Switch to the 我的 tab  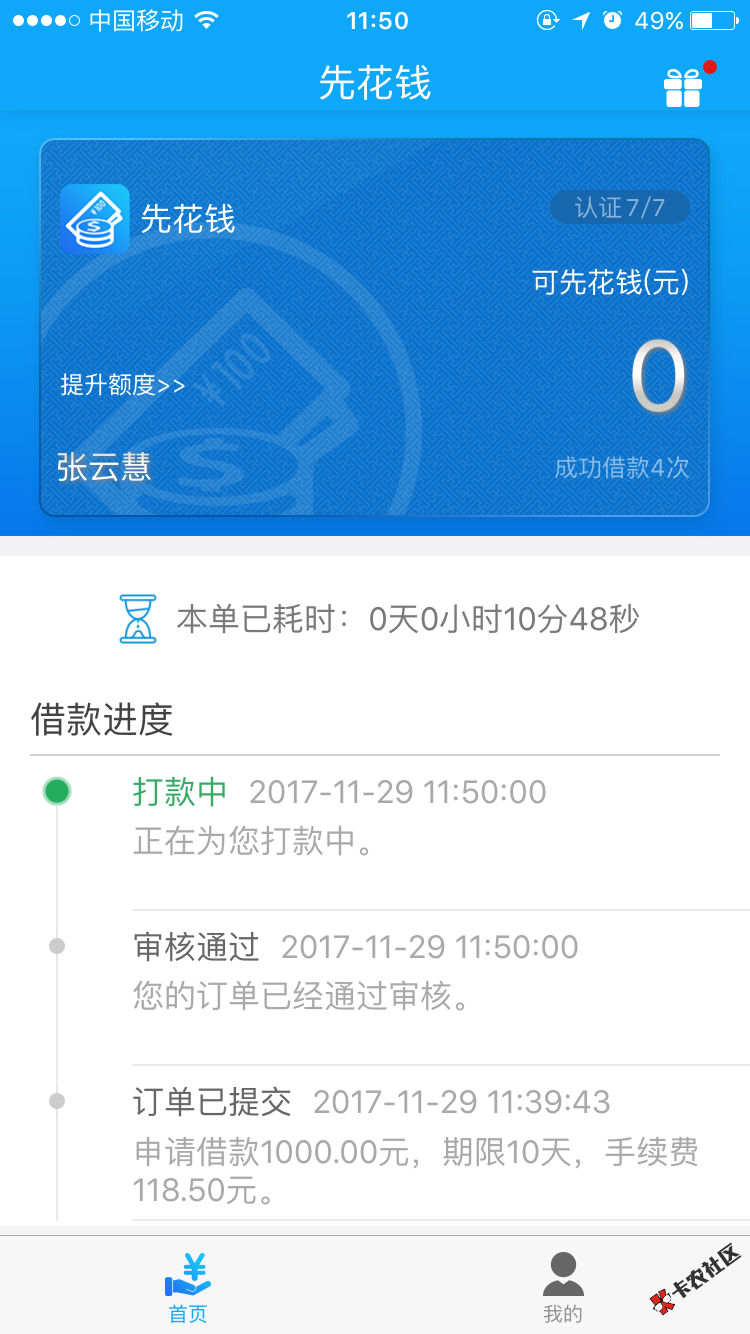click(563, 1287)
